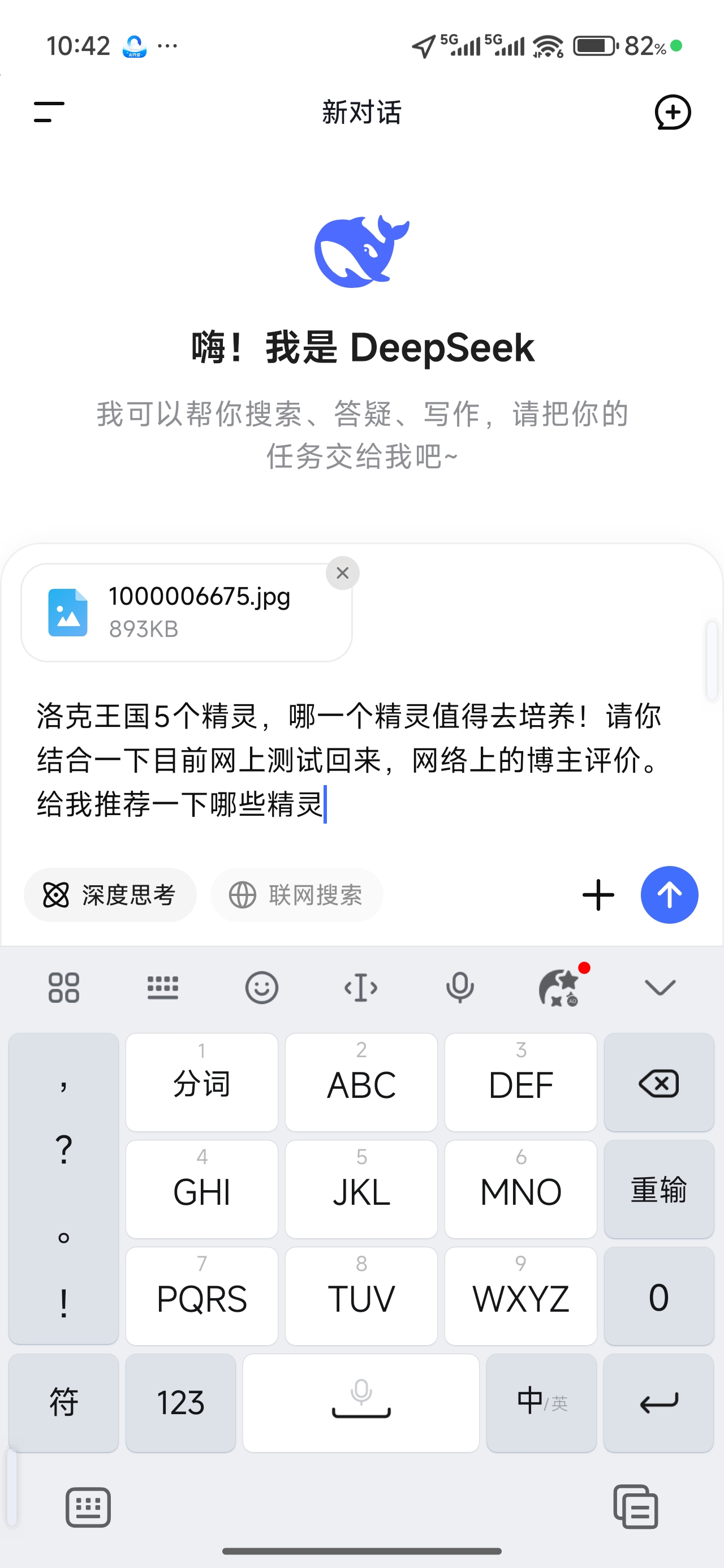This screenshot has height=1568, width=724.
Task: Send the message with arrow button
Action: click(x=669, y=895)
